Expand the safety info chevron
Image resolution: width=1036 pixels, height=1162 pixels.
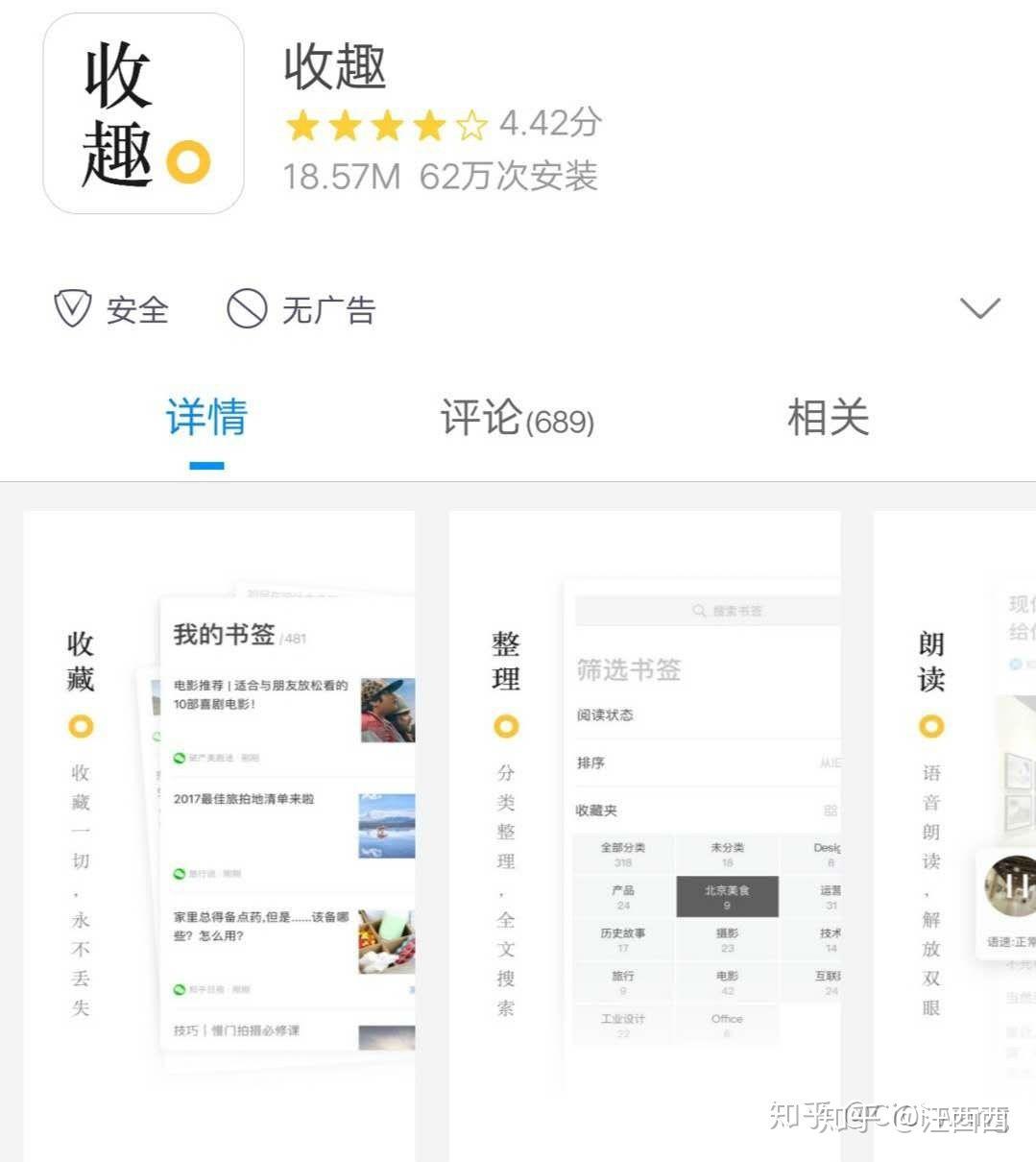tap(979, 308)
